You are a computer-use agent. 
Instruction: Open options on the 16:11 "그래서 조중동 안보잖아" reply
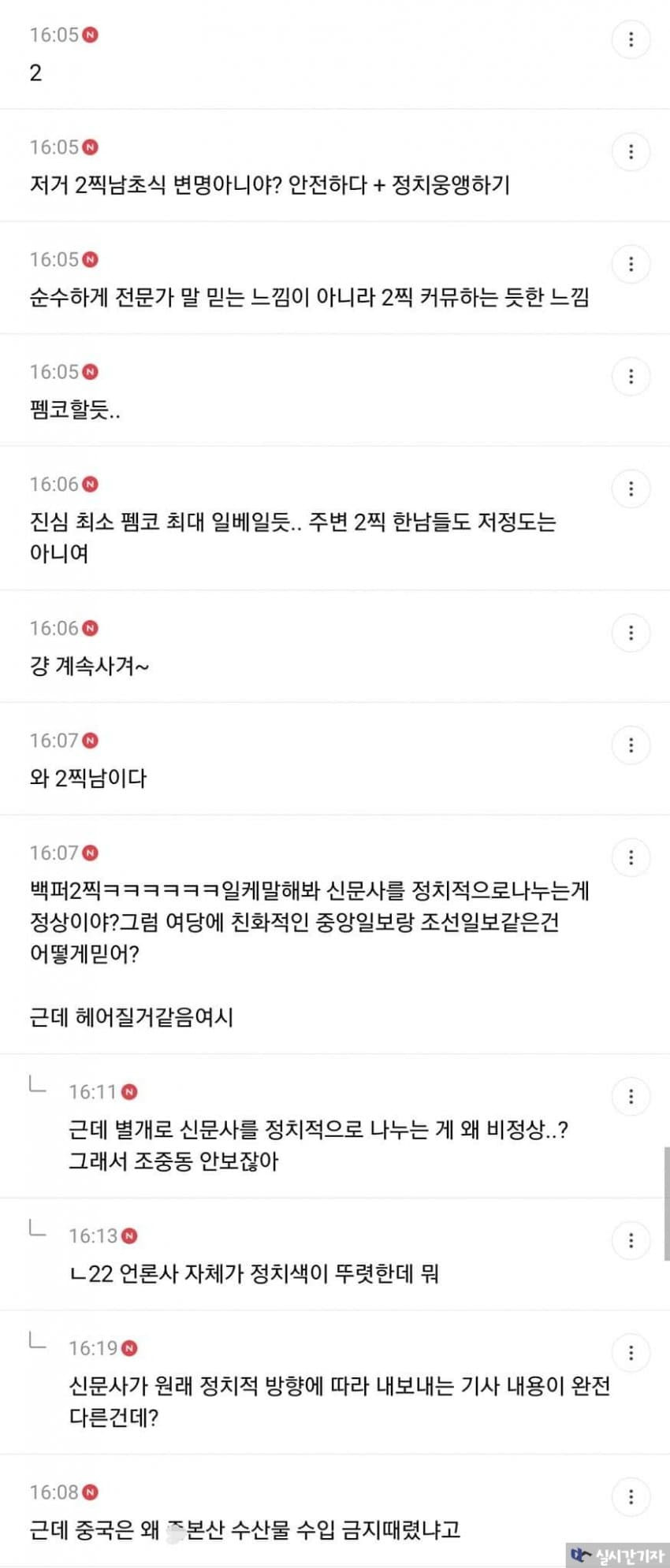point(631,1096)
